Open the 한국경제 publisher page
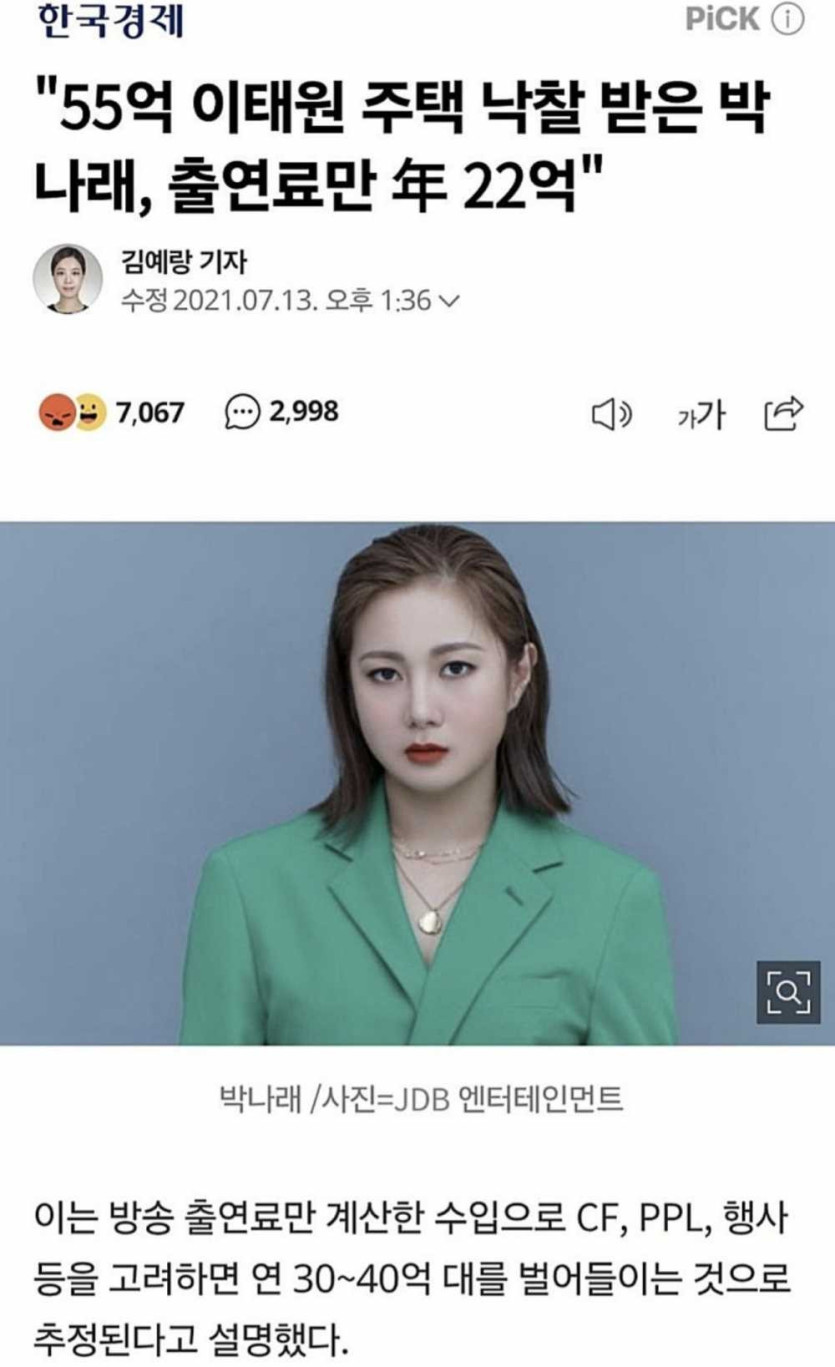This screenshot has width=835, height=1367. tap(111, 21)
